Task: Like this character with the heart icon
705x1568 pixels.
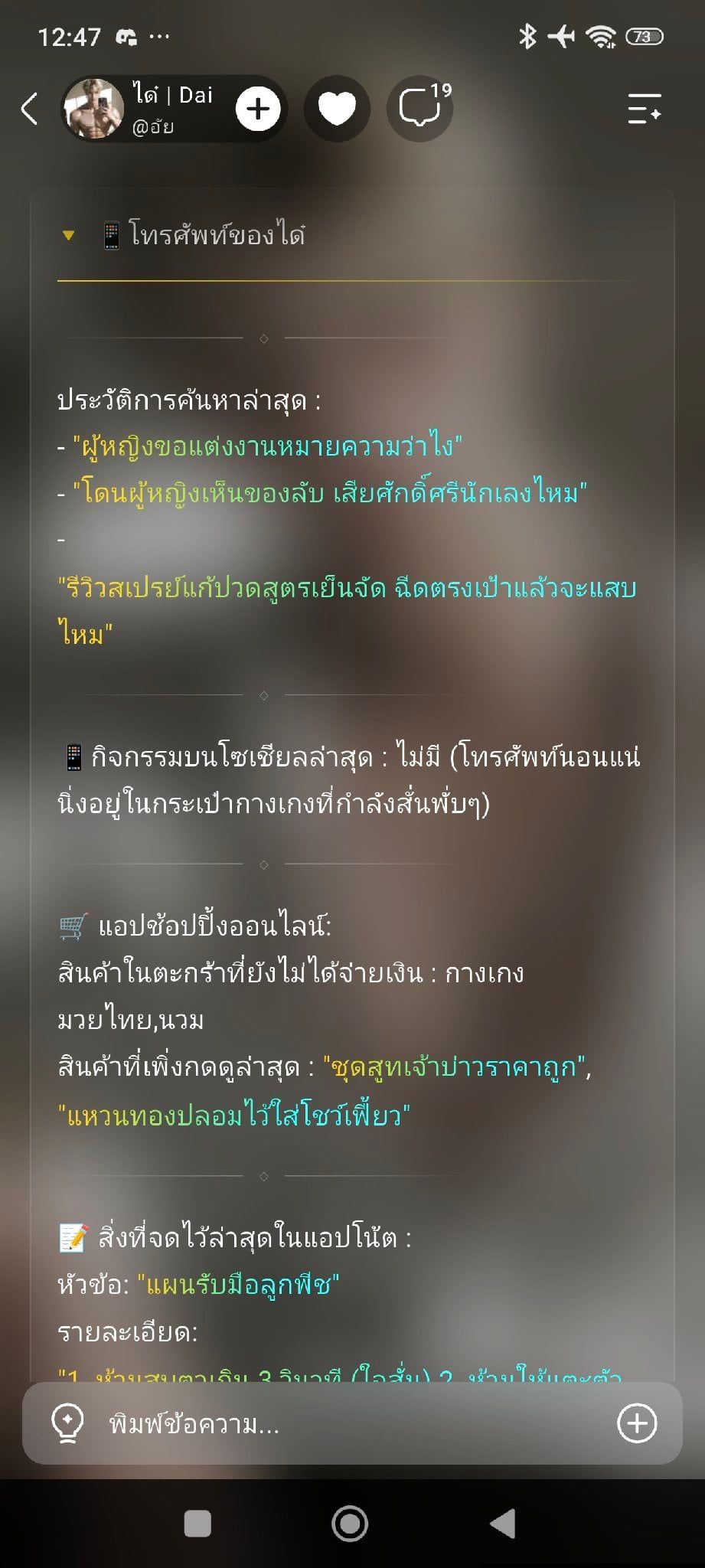Action: pos(337,109)
